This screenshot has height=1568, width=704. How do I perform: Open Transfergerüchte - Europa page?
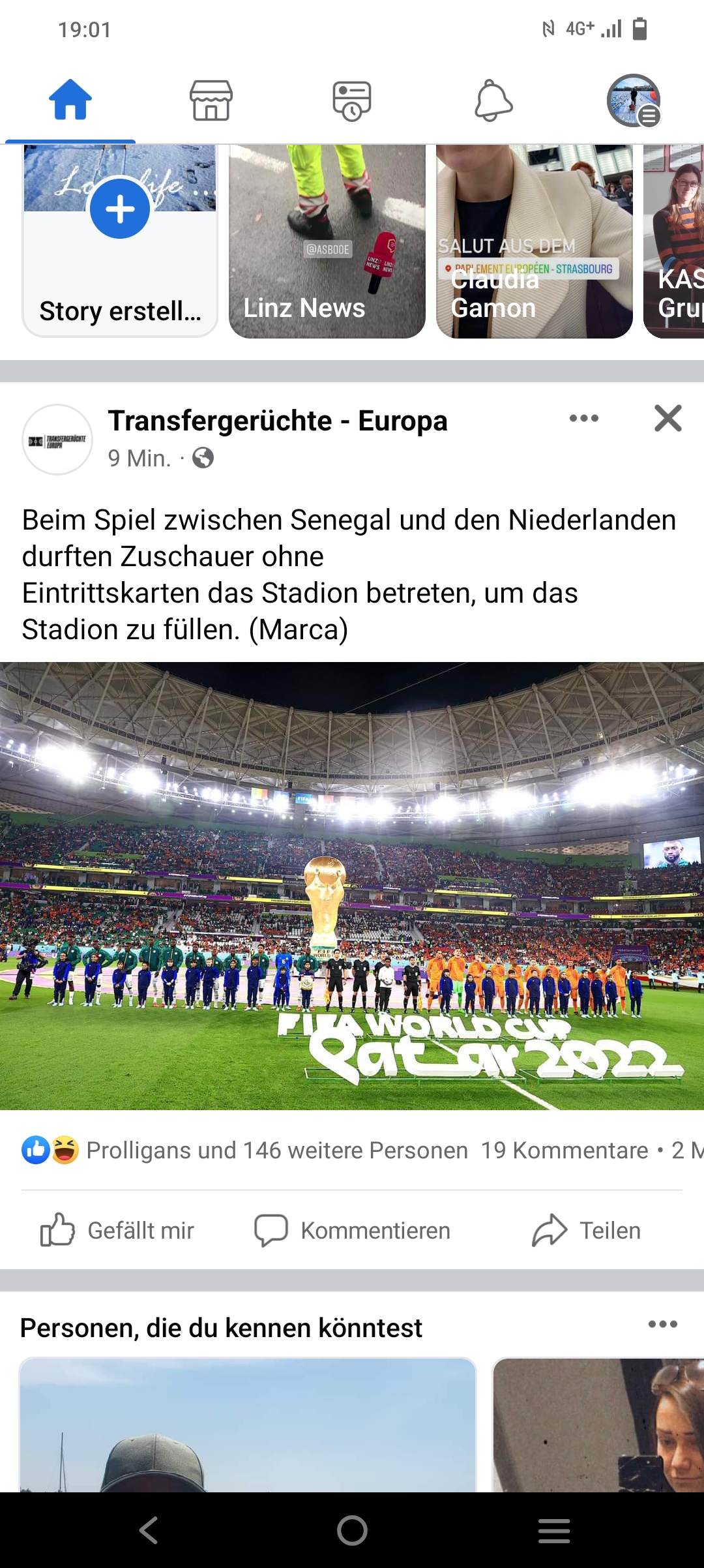[278, 421]
